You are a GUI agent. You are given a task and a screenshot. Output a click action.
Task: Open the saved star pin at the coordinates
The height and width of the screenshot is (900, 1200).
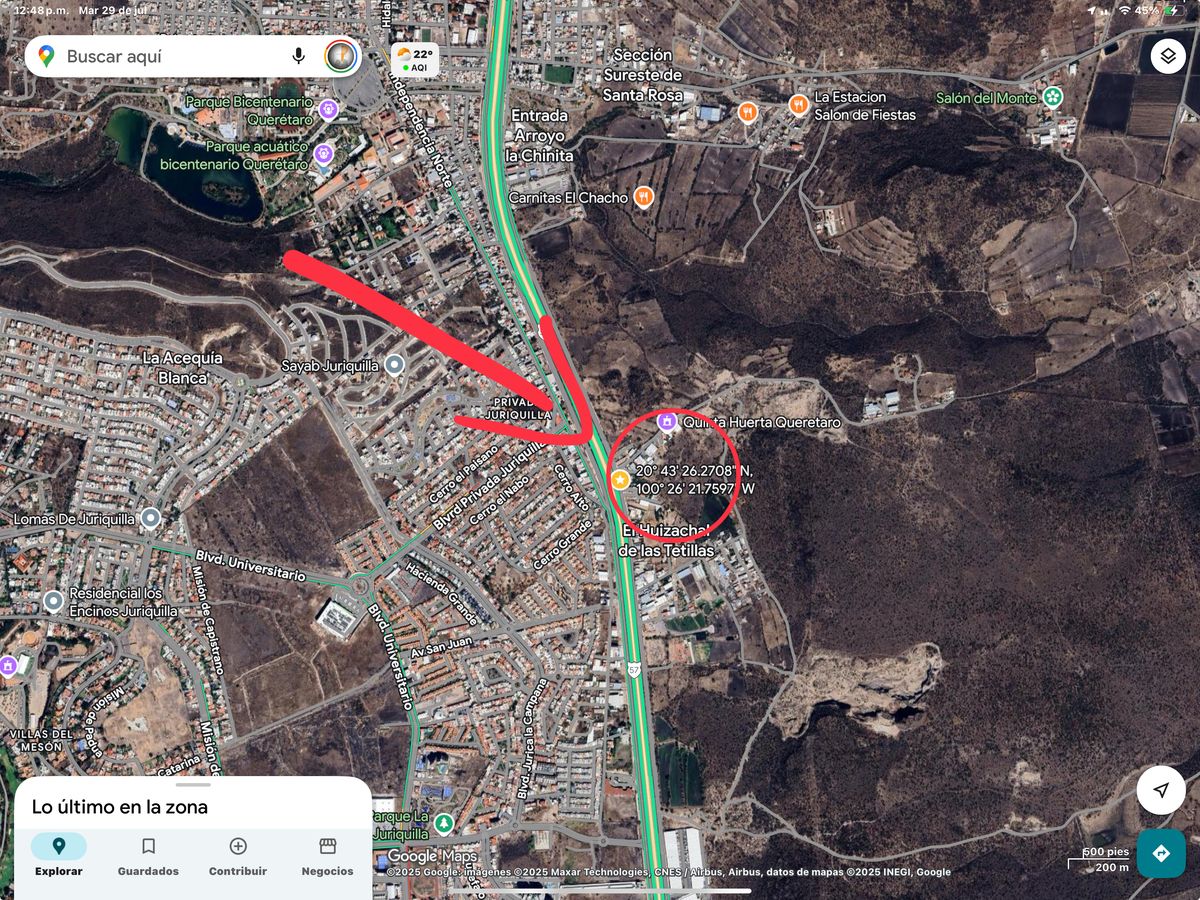click(x=620, y=480)
